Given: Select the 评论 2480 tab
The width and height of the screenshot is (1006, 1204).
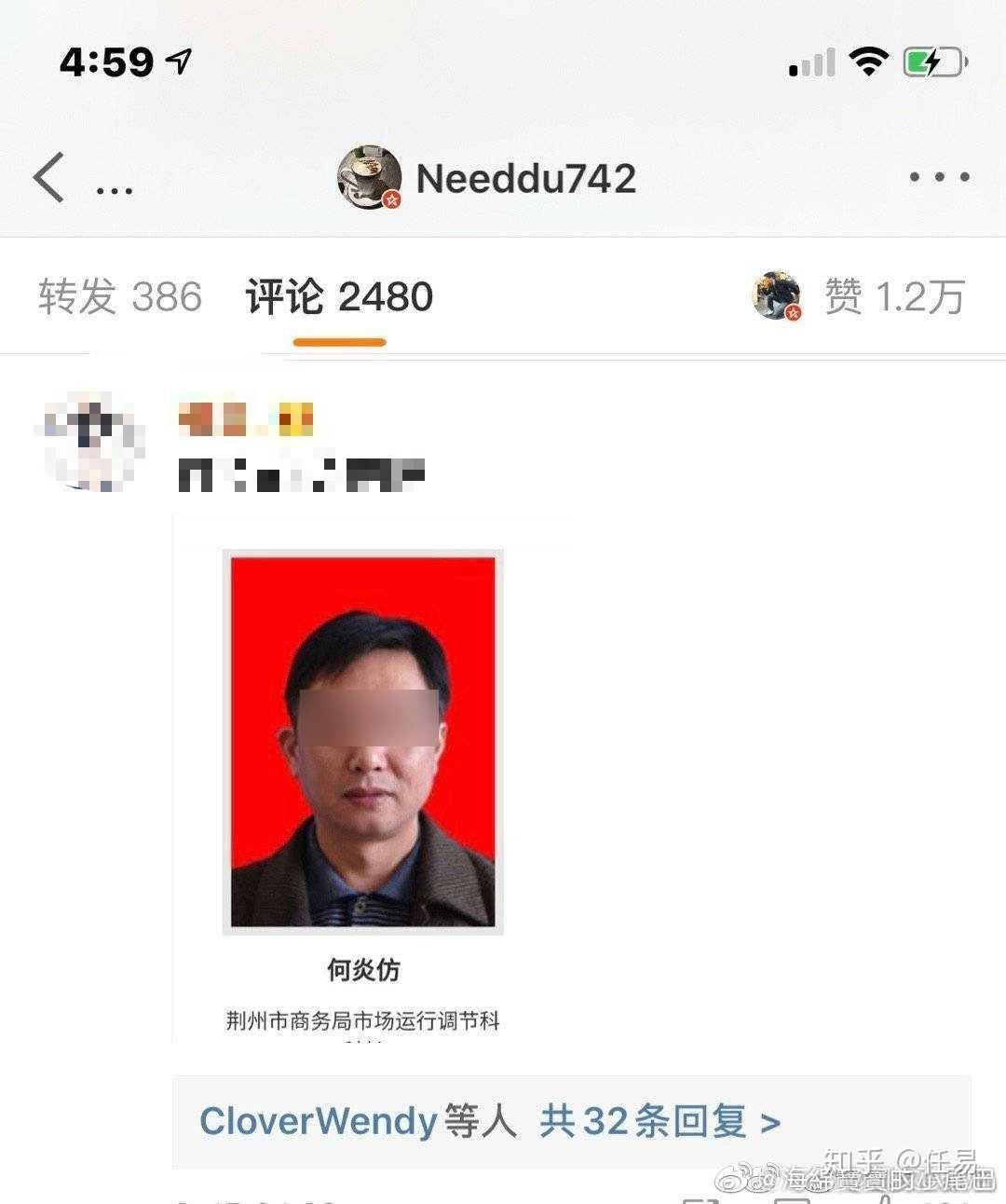Looking at the screenshot, I should click(x=339, y=297).
